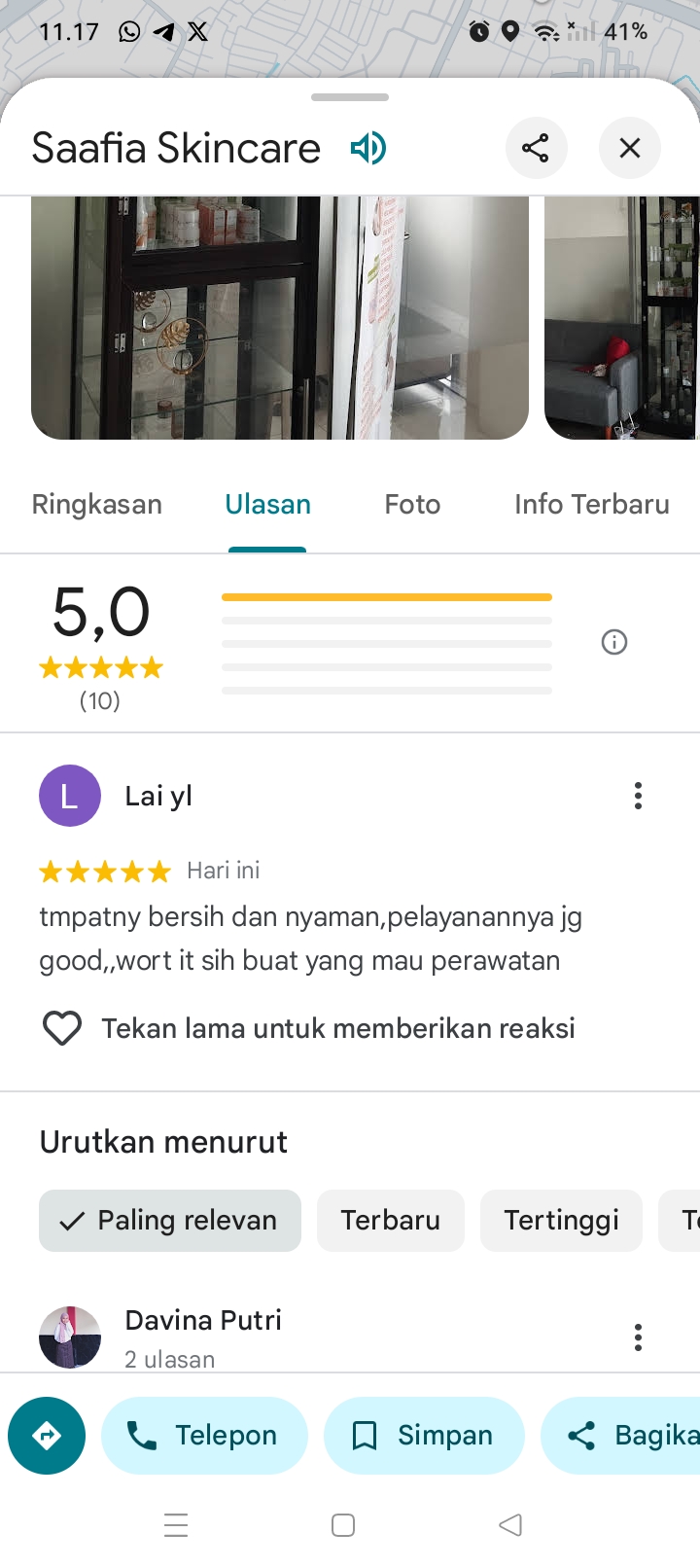Tap the speaker icon beside Saafia Skincare

(368, 148)
